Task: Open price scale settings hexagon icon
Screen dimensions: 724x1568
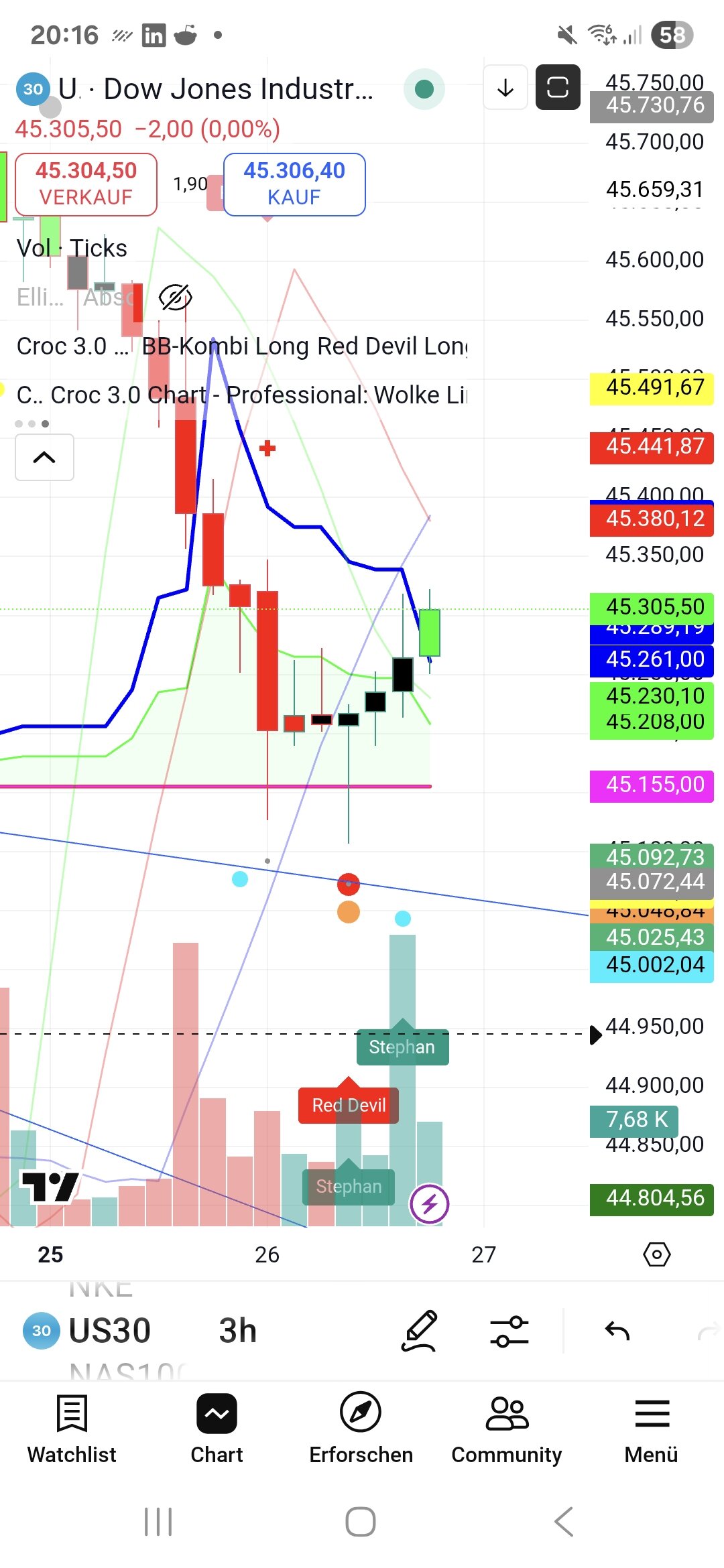Action: point(656,1254)
